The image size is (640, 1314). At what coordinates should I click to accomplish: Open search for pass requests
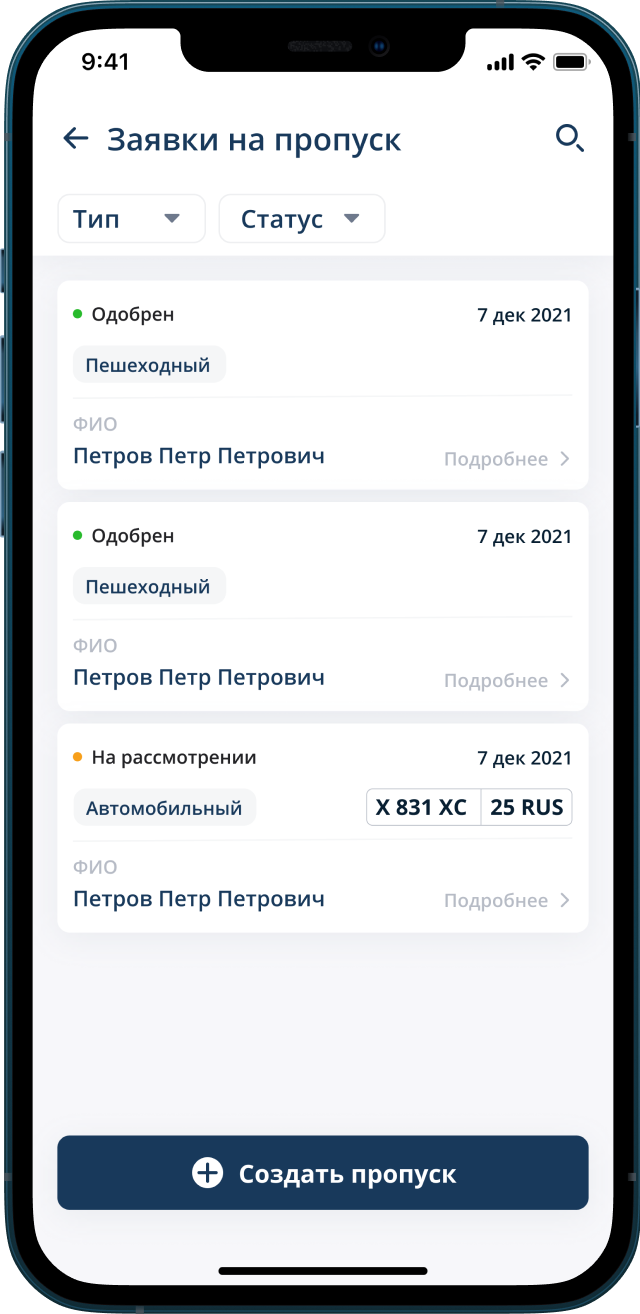coord(569,139)
